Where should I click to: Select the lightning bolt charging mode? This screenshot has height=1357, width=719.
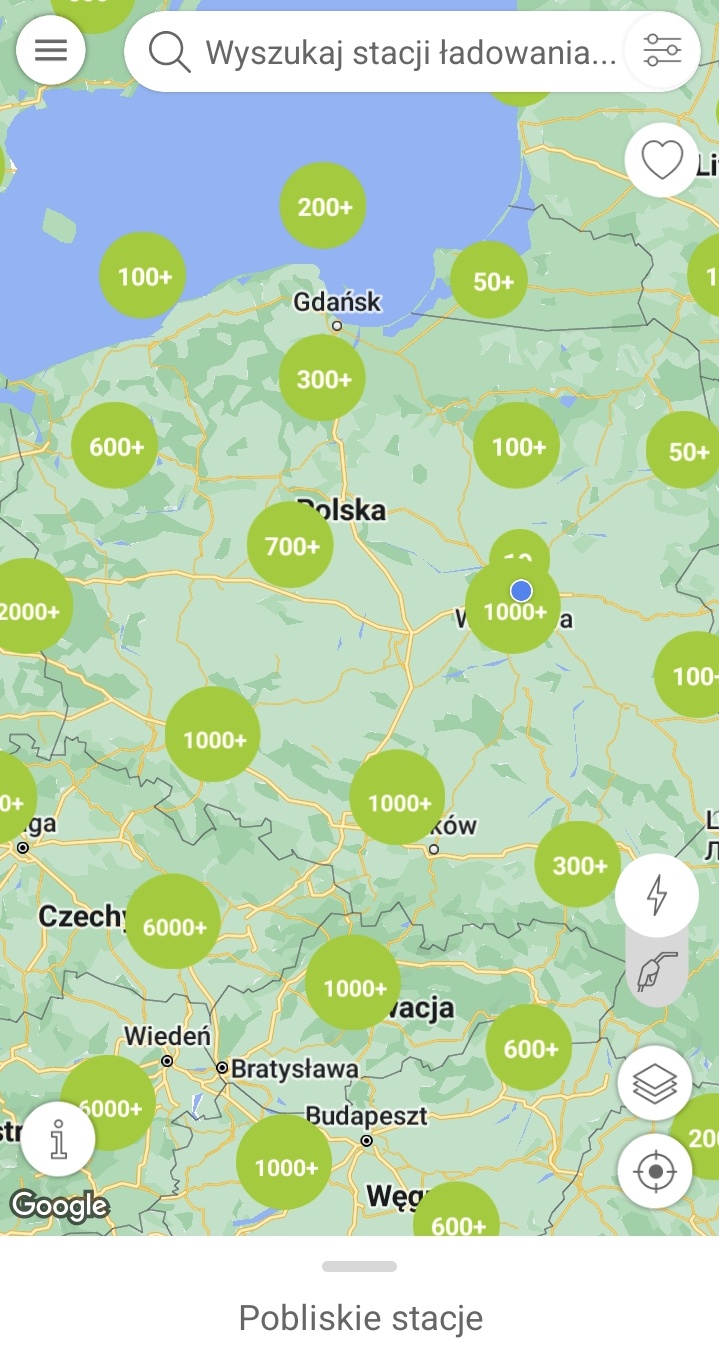657,895
